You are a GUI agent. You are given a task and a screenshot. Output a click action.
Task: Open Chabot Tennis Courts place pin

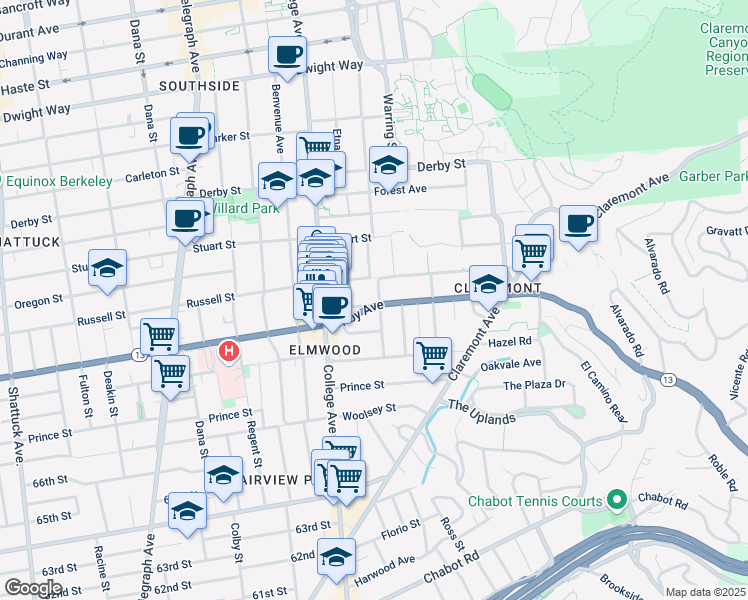pos(618,499)
